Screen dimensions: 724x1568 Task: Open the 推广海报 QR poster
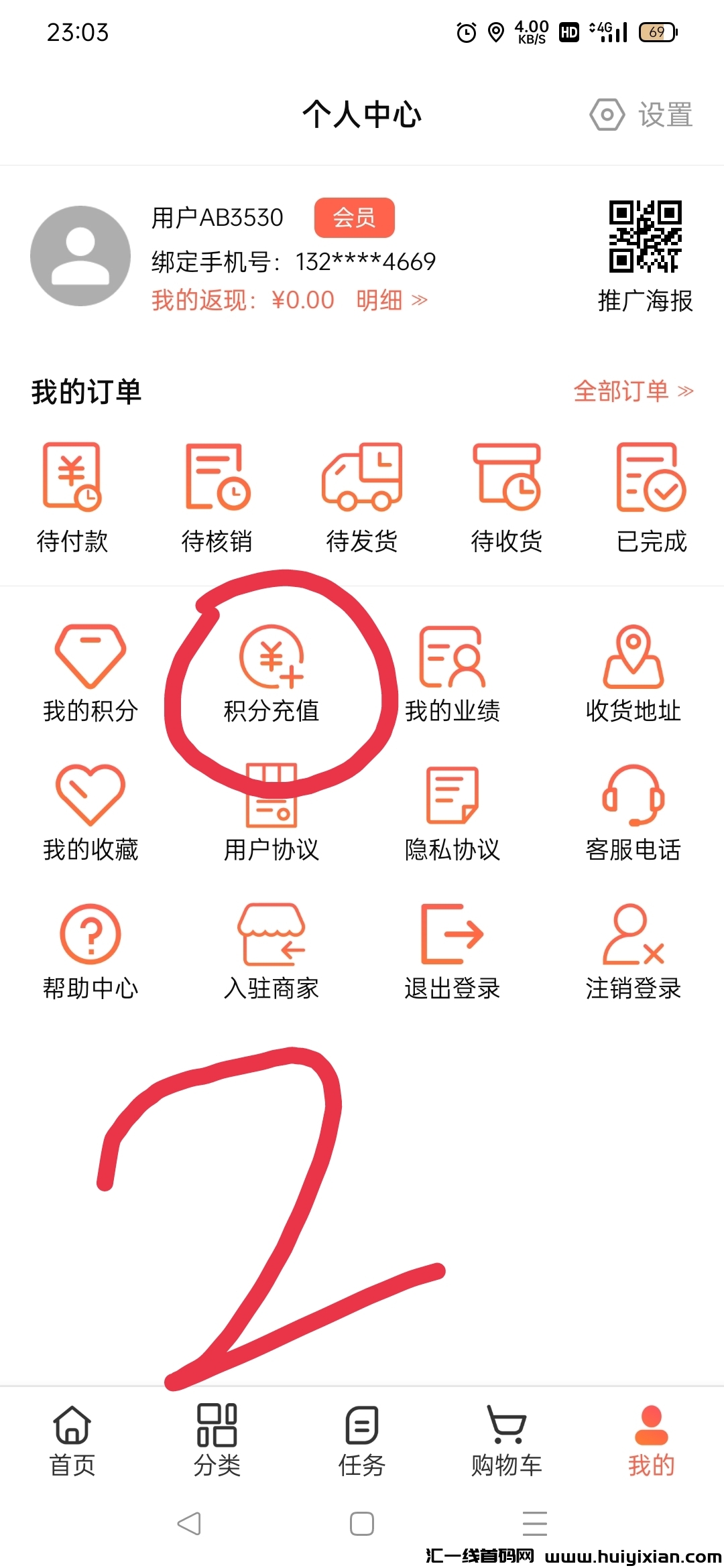pyautogui.click(x=645, y=255)
